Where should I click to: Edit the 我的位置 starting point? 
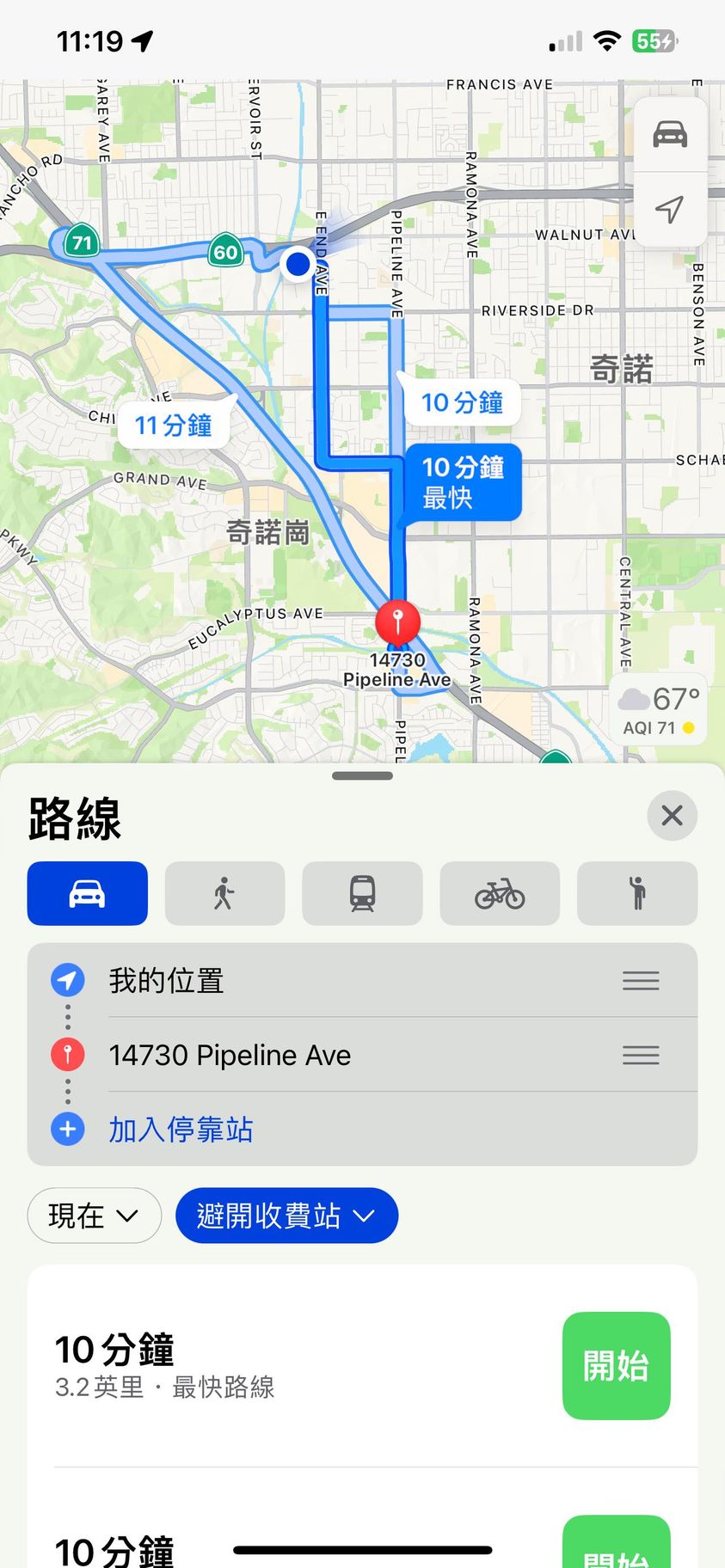pyautogui.click(x=166, y=981)
